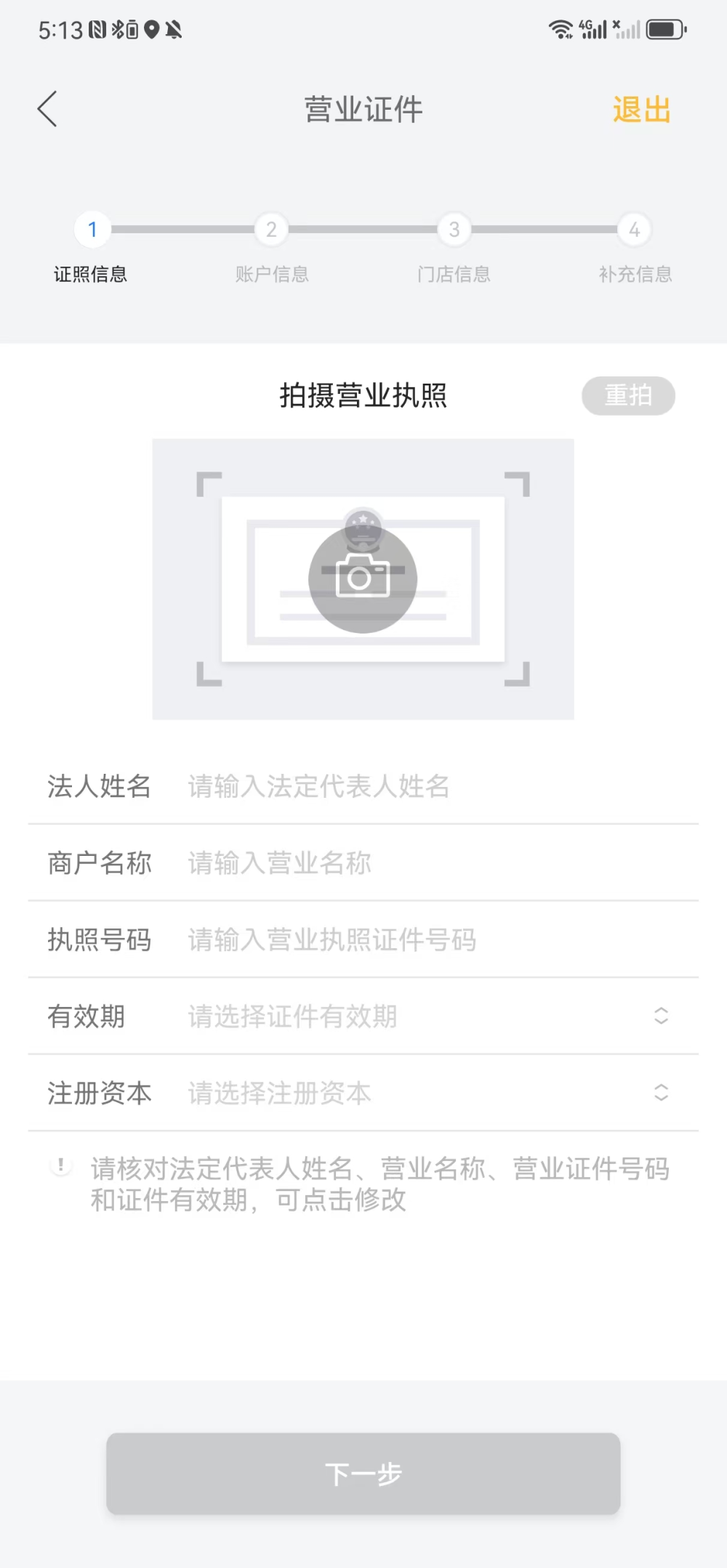Tap 重拍 to retake the license photo

pos(628,396)
